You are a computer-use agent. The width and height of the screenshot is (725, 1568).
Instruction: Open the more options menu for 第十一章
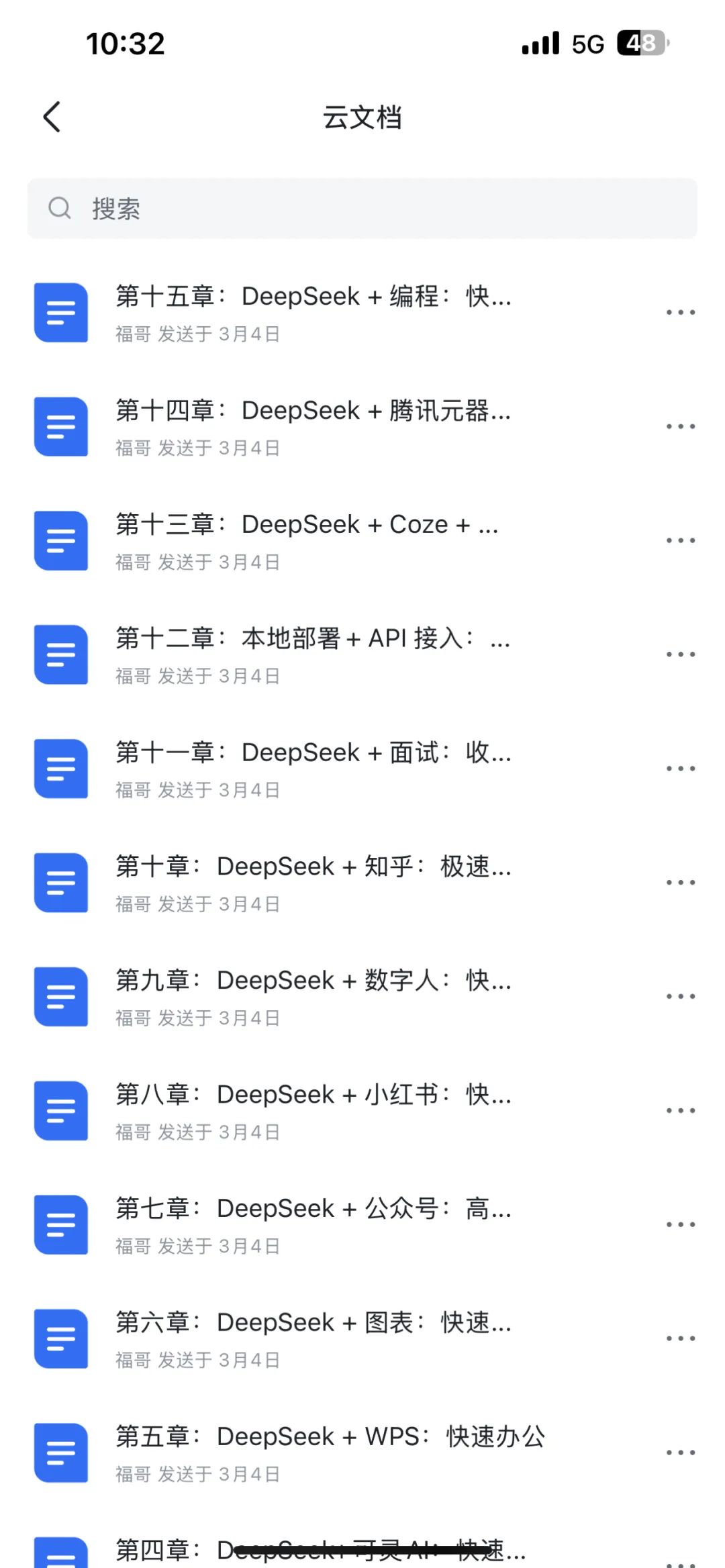click(679, 767)
